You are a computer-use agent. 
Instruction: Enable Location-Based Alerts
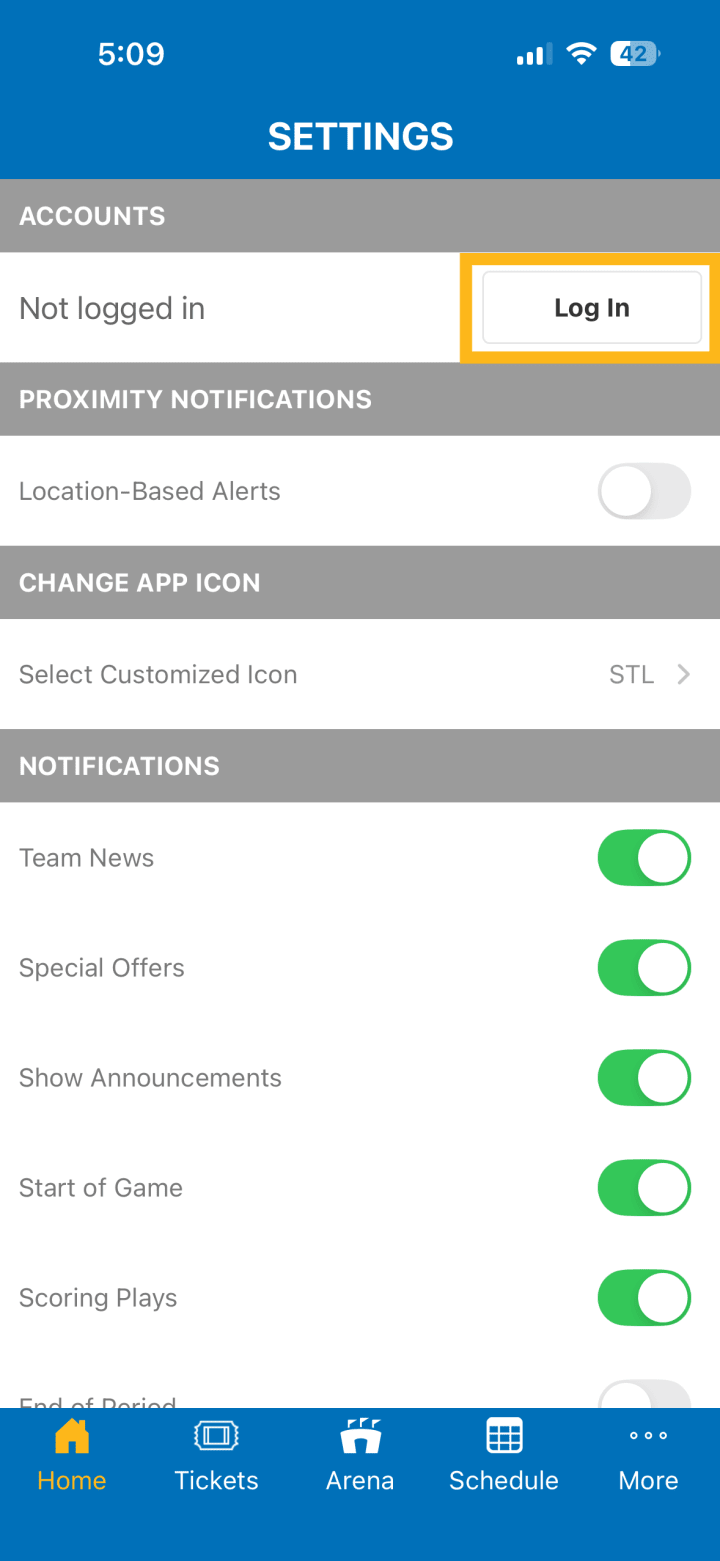[x=644, y=491]
